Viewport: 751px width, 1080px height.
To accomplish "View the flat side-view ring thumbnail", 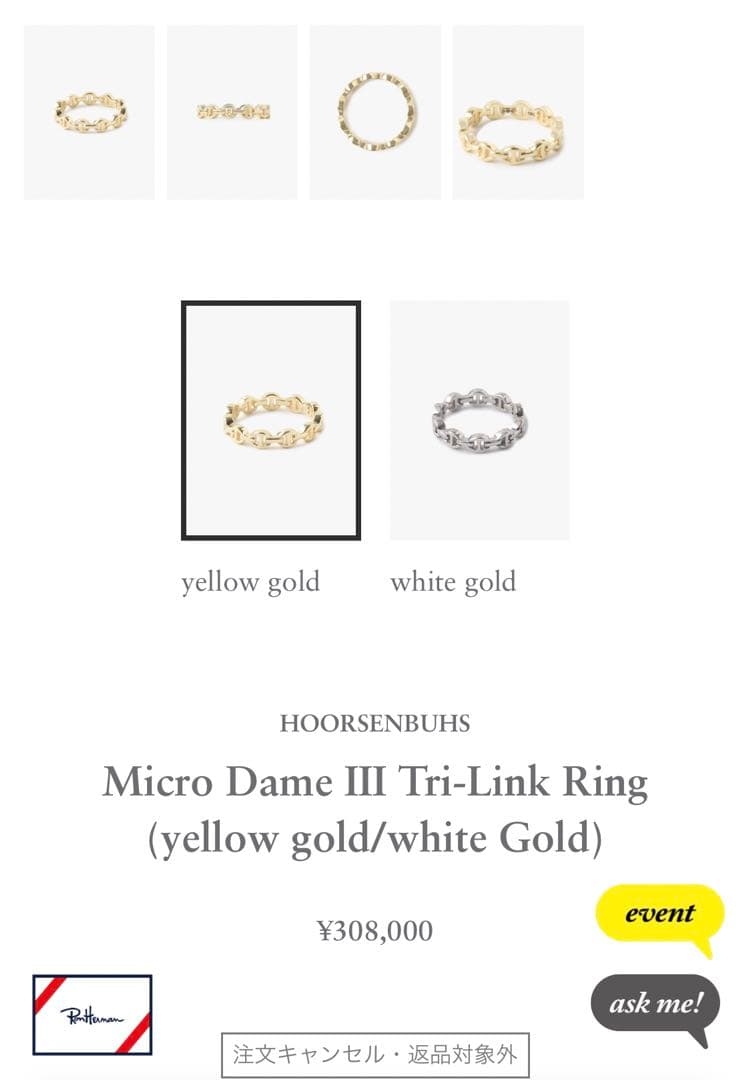I will [232, 112].
